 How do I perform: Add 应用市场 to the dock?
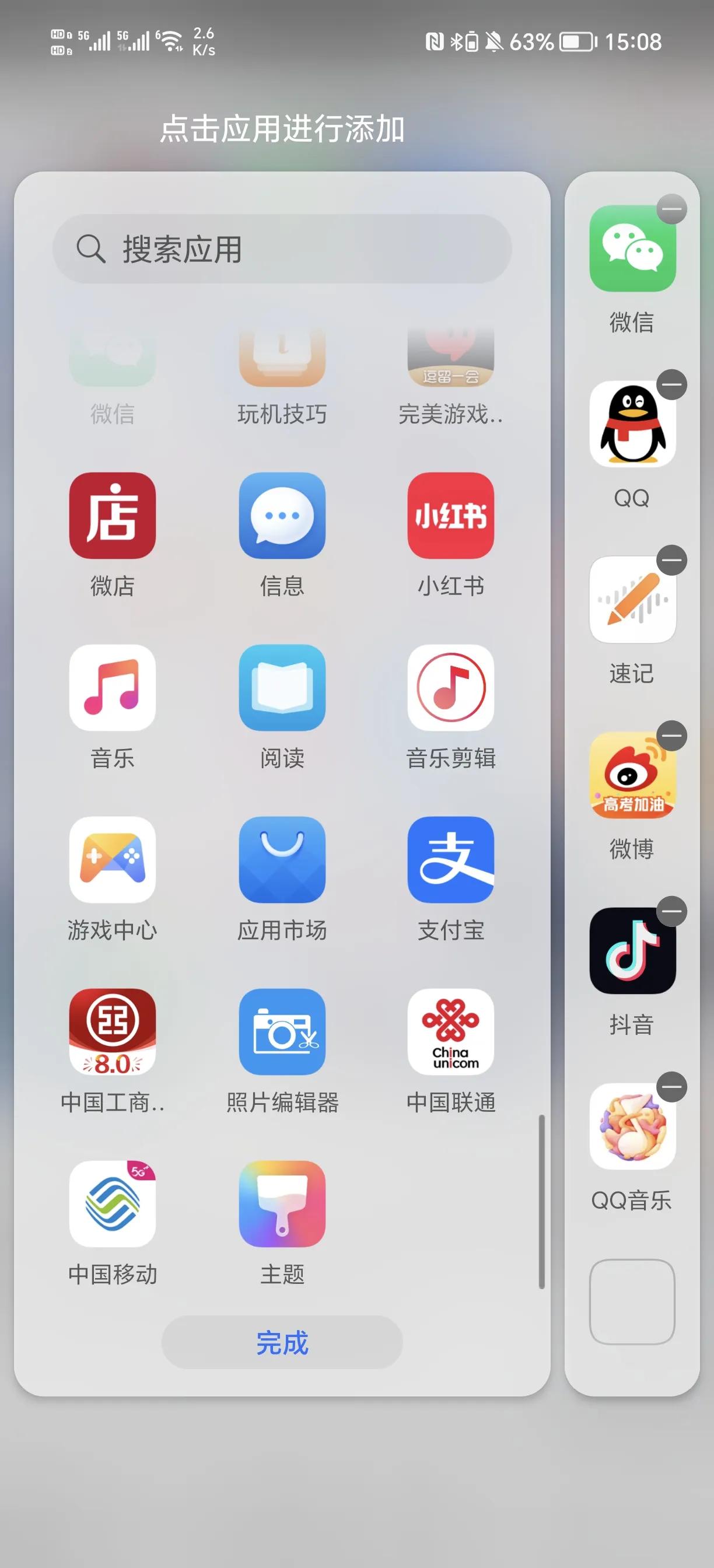pyautogui.click(x=282, y=859)
